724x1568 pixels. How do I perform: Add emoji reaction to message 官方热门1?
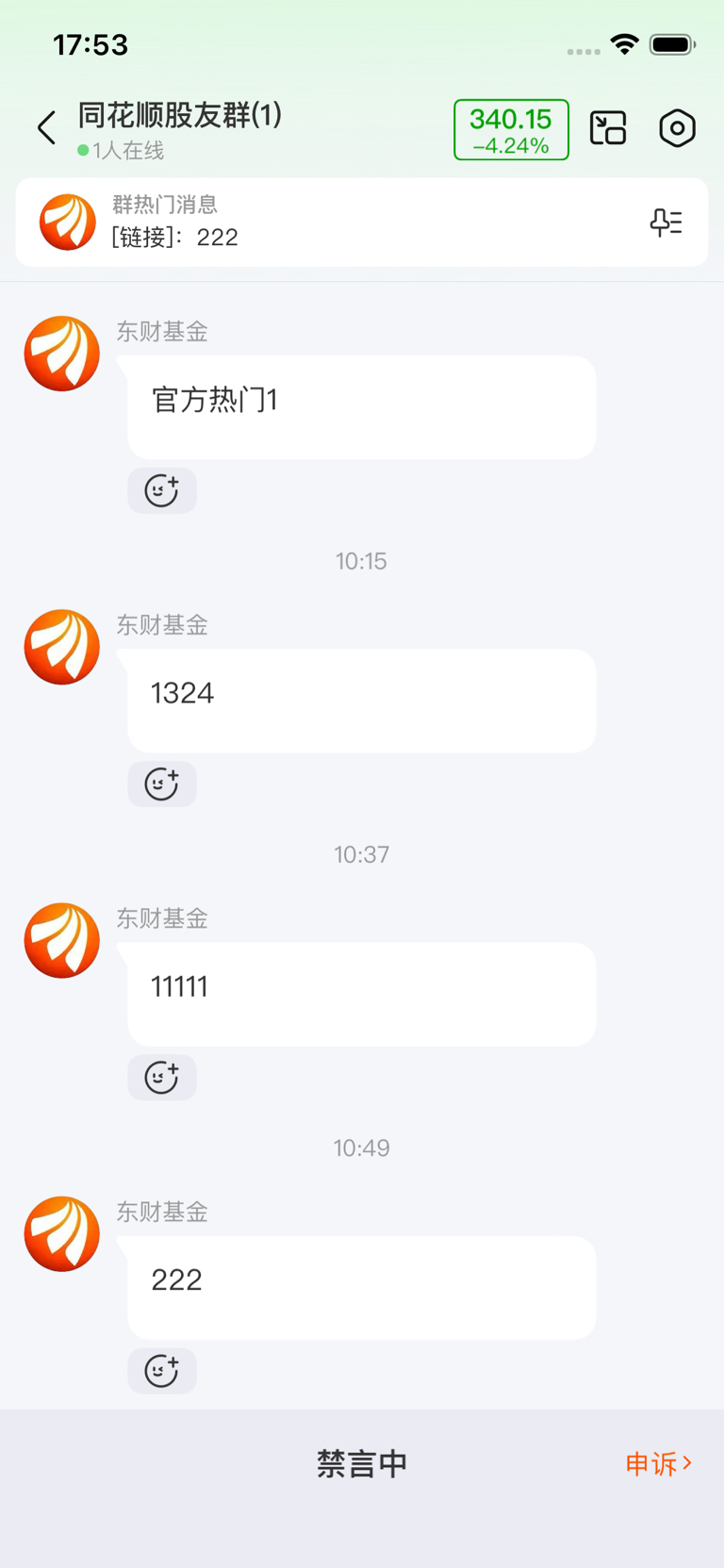click(162, 490)
